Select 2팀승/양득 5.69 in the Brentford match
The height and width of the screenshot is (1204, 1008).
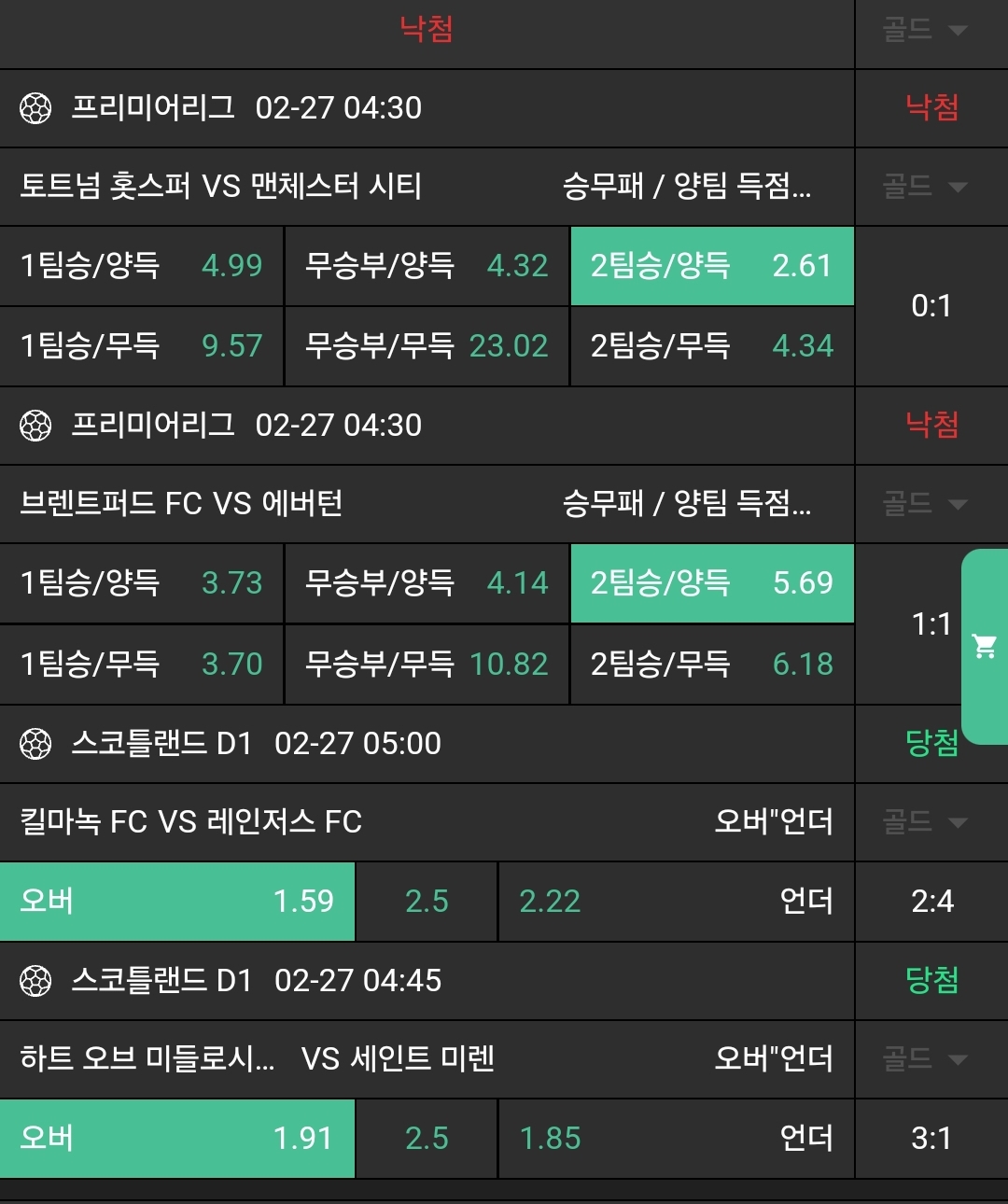click(x=711, y=583)
